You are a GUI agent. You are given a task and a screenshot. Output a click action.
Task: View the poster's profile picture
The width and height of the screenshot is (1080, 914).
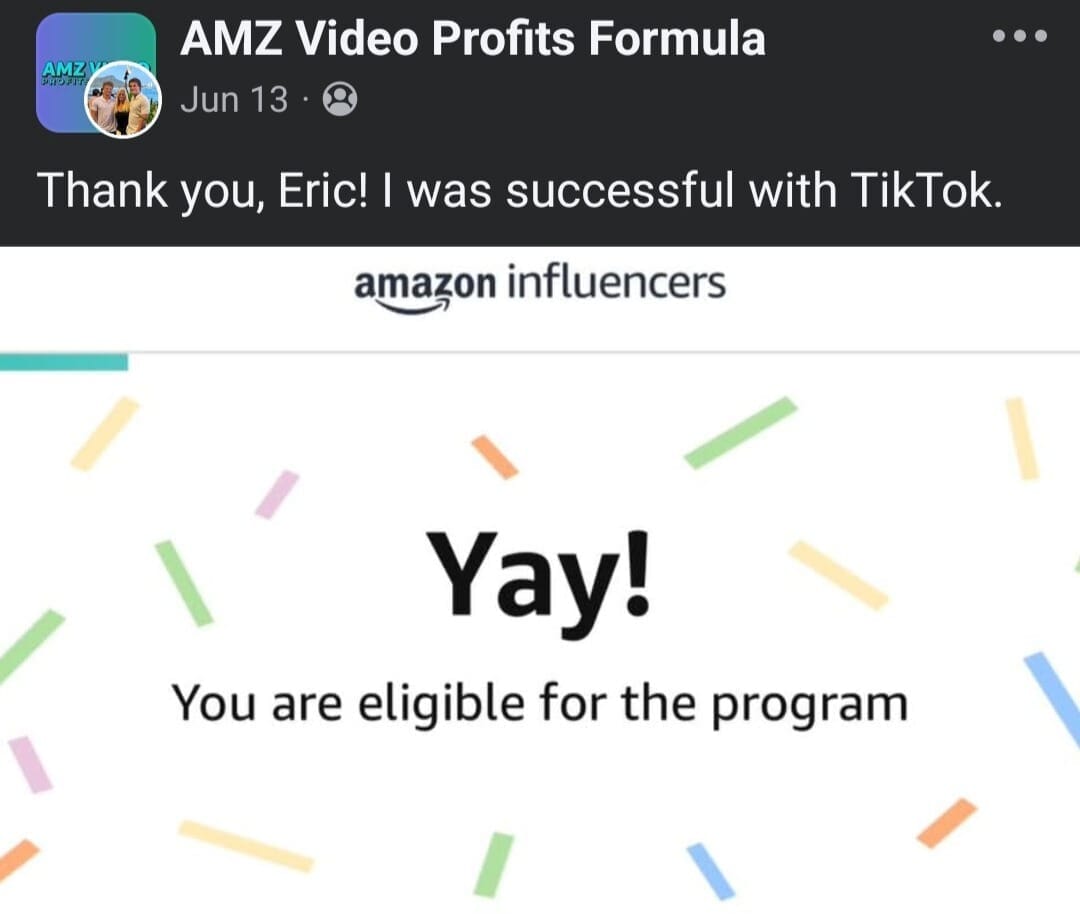[124, 100]
